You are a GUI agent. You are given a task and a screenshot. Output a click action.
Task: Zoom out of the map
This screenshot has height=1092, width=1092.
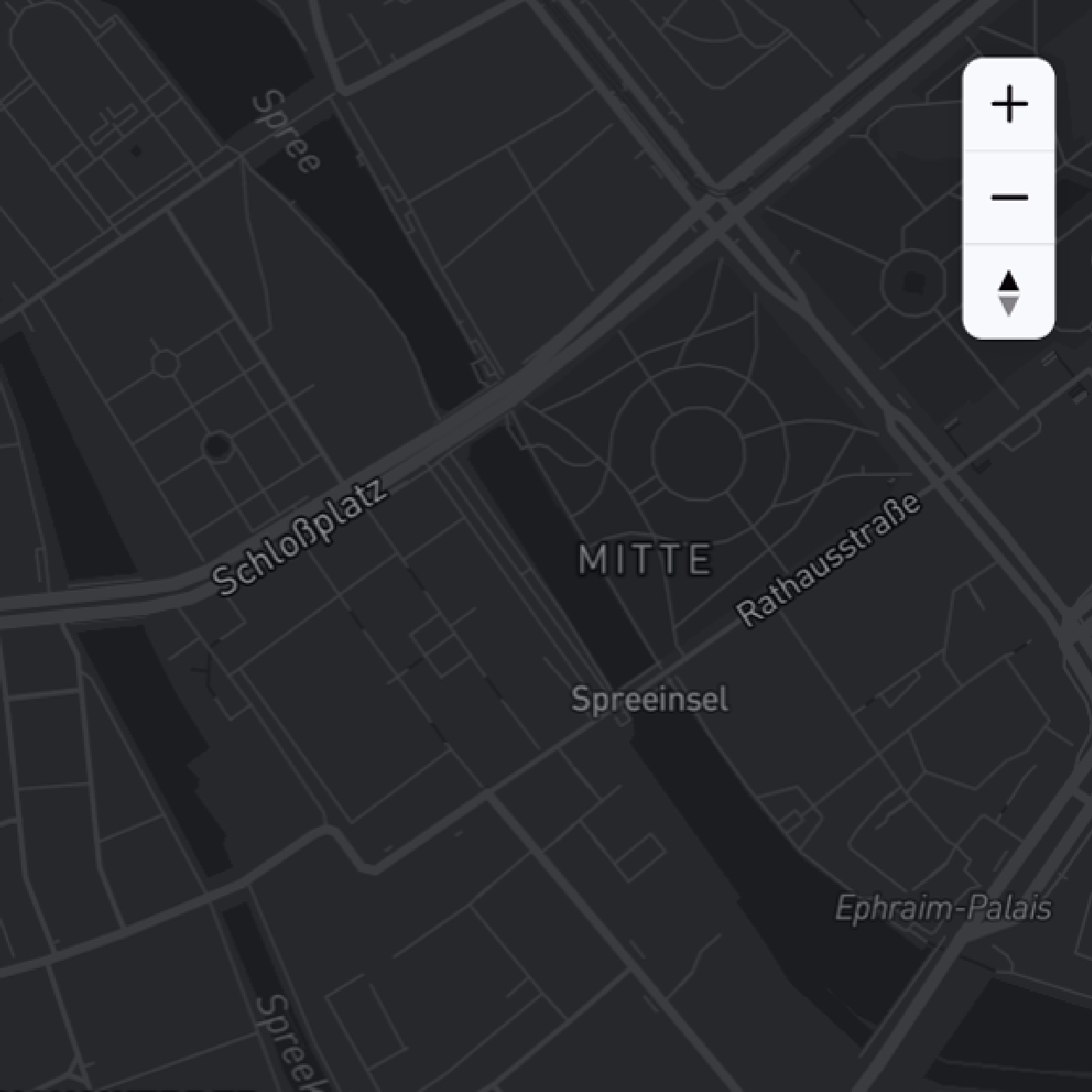click(1009, 197)
